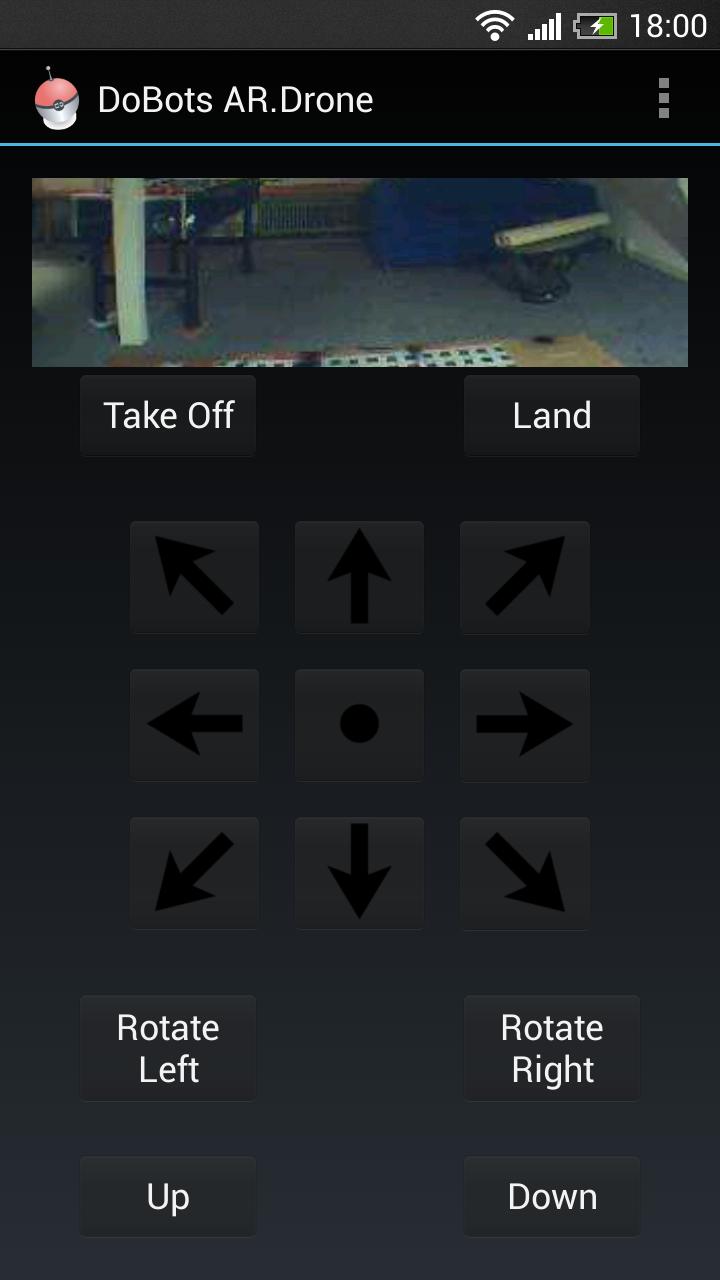The image size is (720, 1280).
Task: Select Rotate Right
Action: click(x=552, y=1048)
